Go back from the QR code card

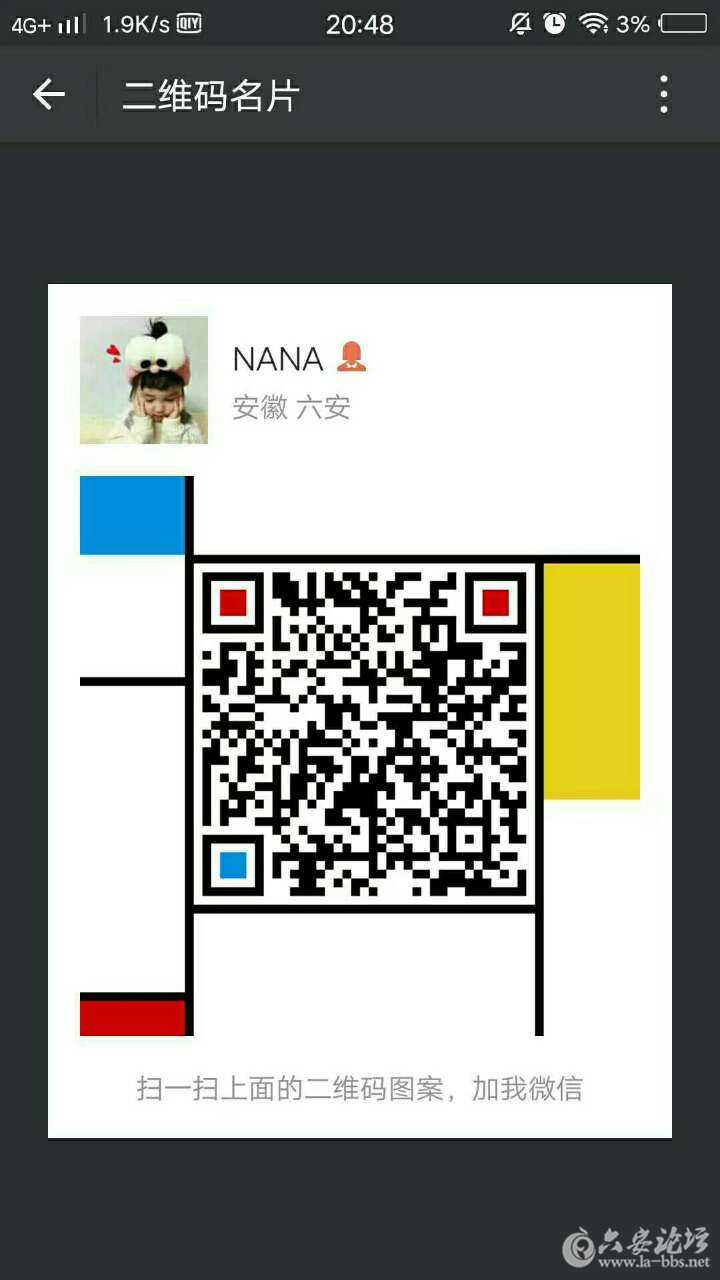click(x=48, y=95)
